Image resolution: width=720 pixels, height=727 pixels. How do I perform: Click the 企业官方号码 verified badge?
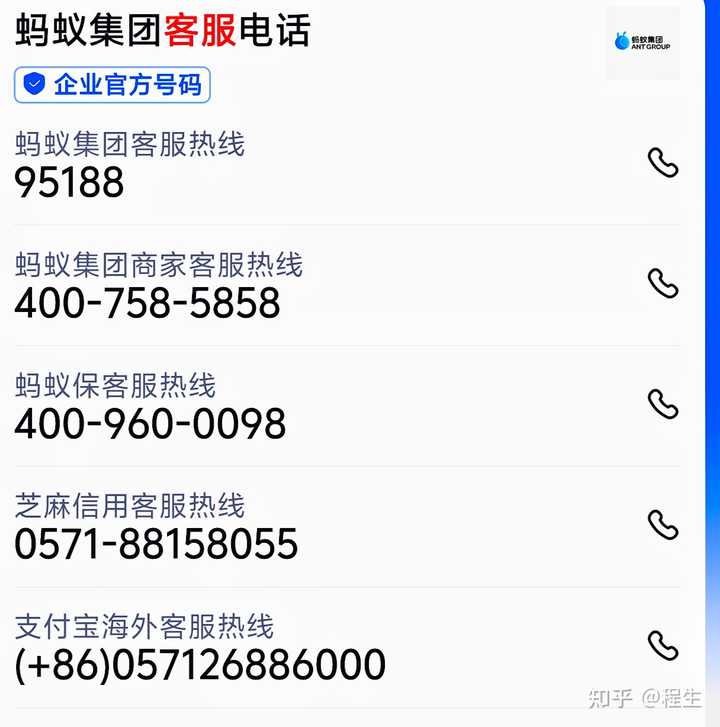tap(113, 85)
